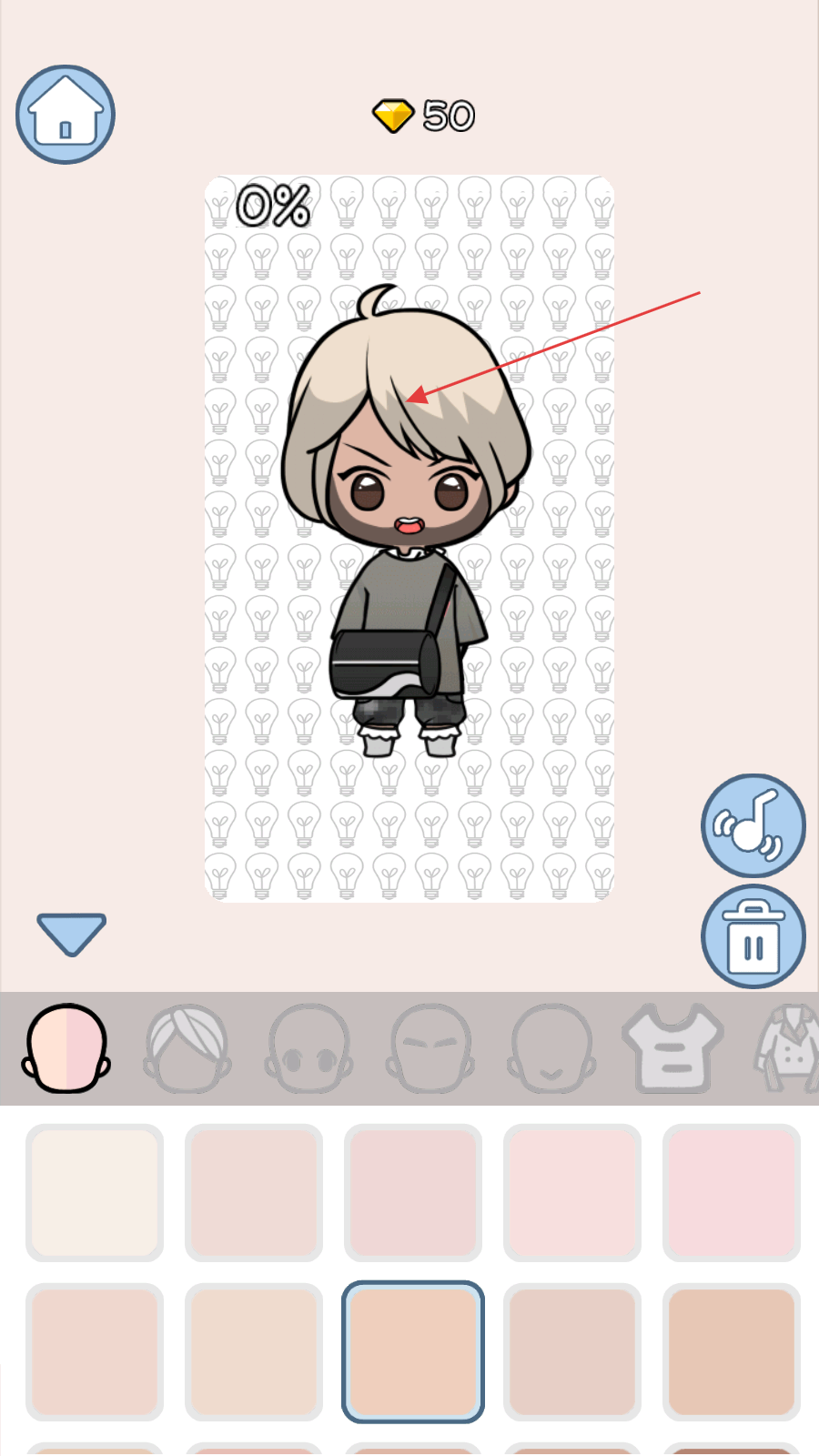Image resolution: width=819 pixels, height=1456 pixels.
Task: Open the mouth tab
Action: point(551,1049)
